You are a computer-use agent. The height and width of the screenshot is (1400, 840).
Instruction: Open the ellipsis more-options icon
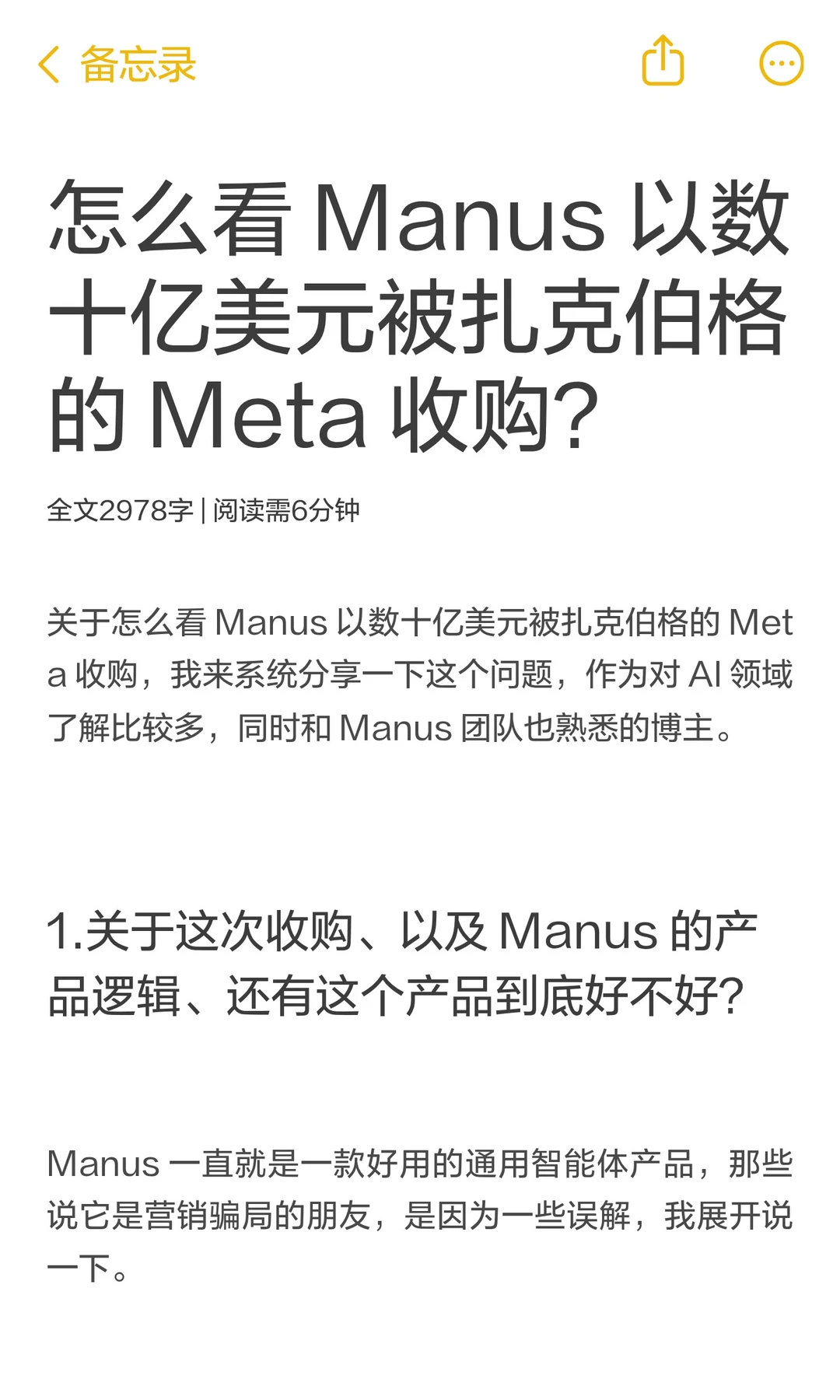tap(782, 64)
